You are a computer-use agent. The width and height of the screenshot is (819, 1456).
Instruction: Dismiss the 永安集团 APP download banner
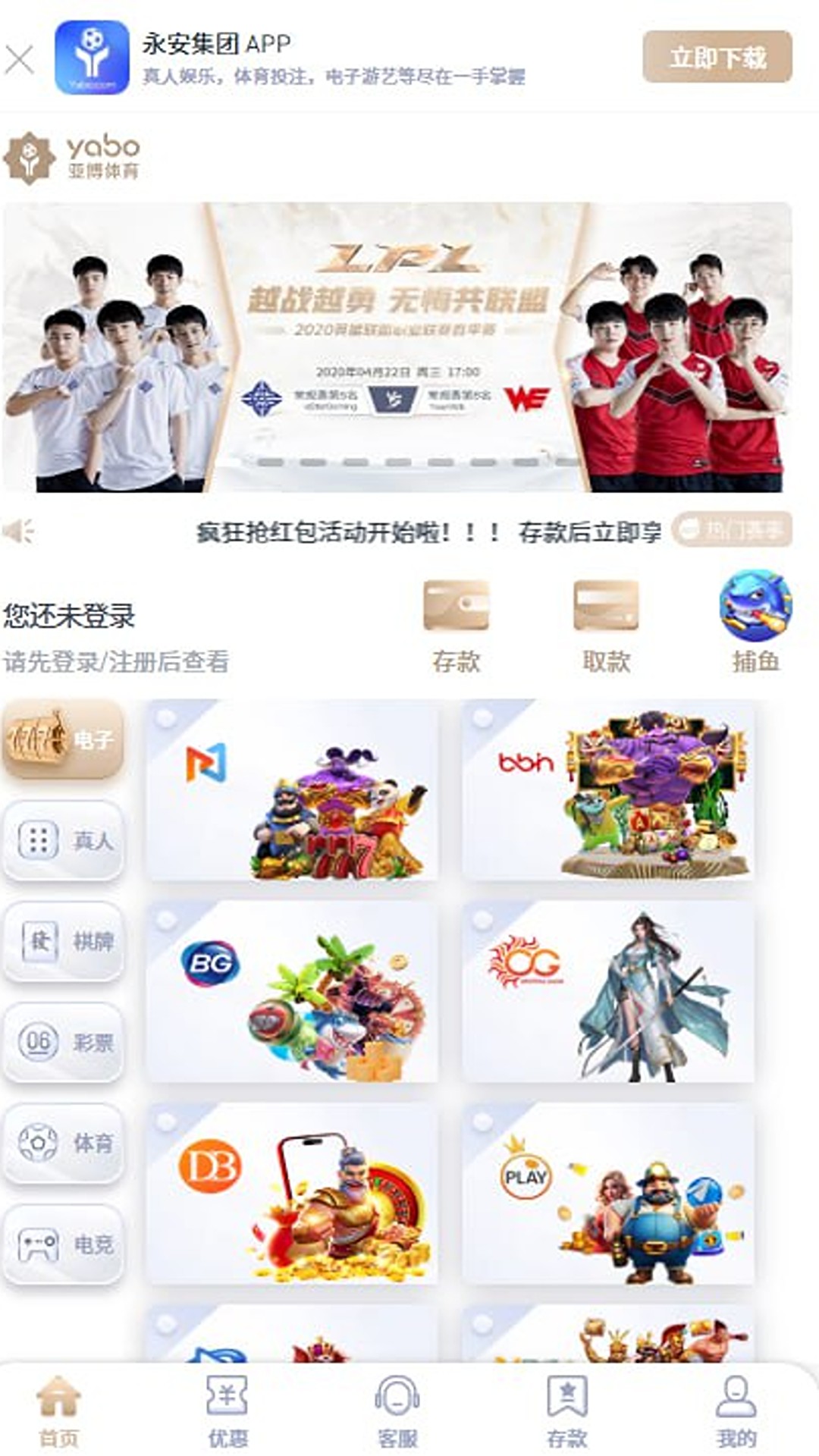point(20,59)
